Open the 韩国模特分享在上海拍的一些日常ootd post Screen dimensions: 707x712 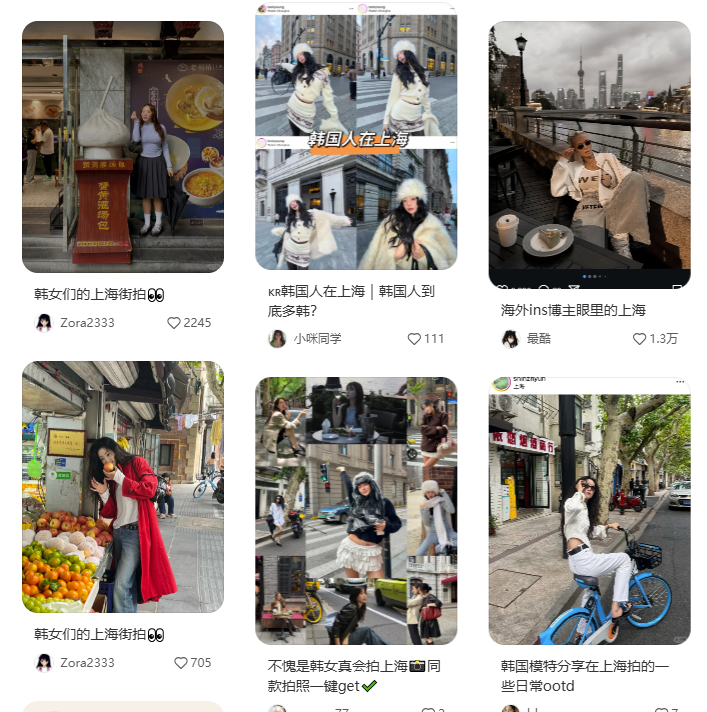click(589, 511)
